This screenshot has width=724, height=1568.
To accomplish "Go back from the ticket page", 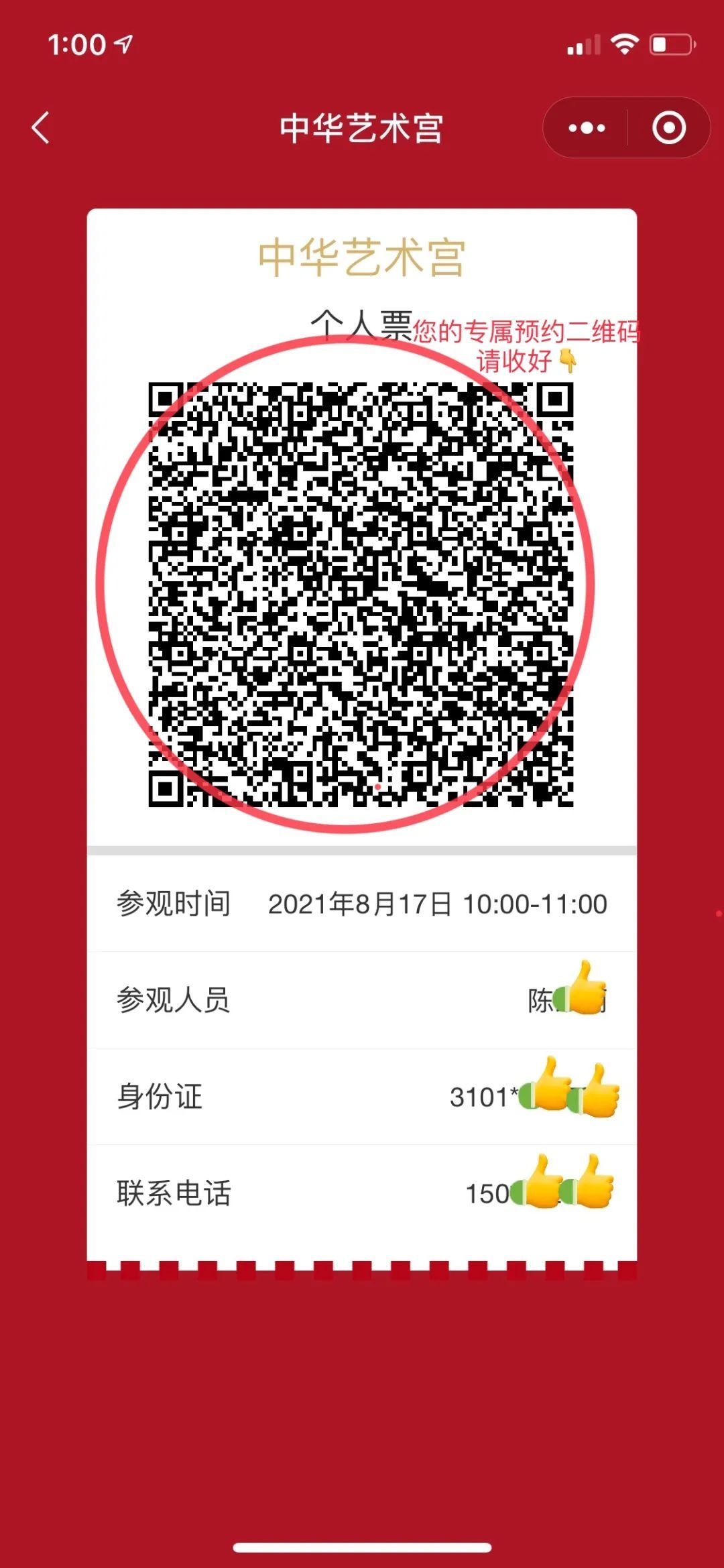I will 42,127.
